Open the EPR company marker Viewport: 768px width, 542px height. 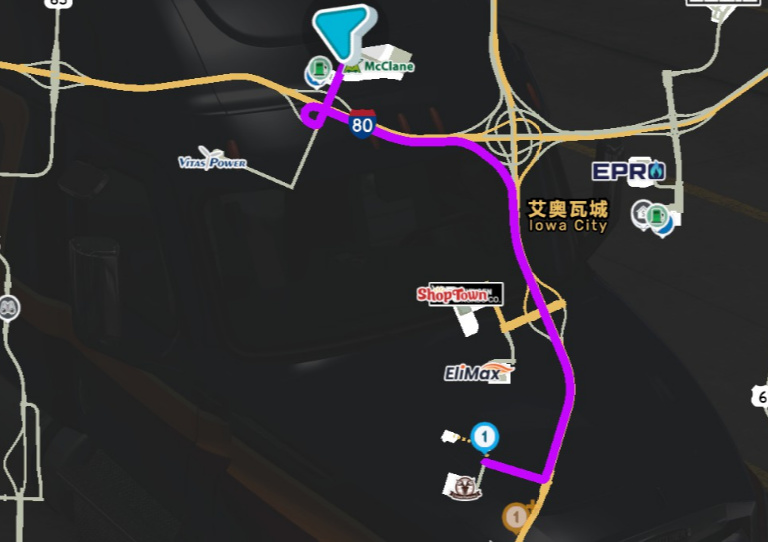tap(628, 171)
